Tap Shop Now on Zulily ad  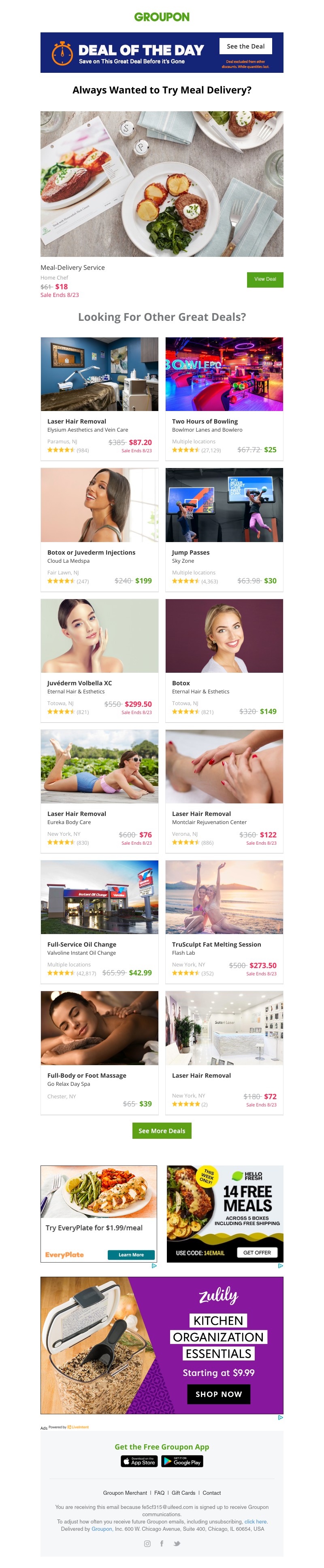219,1394
